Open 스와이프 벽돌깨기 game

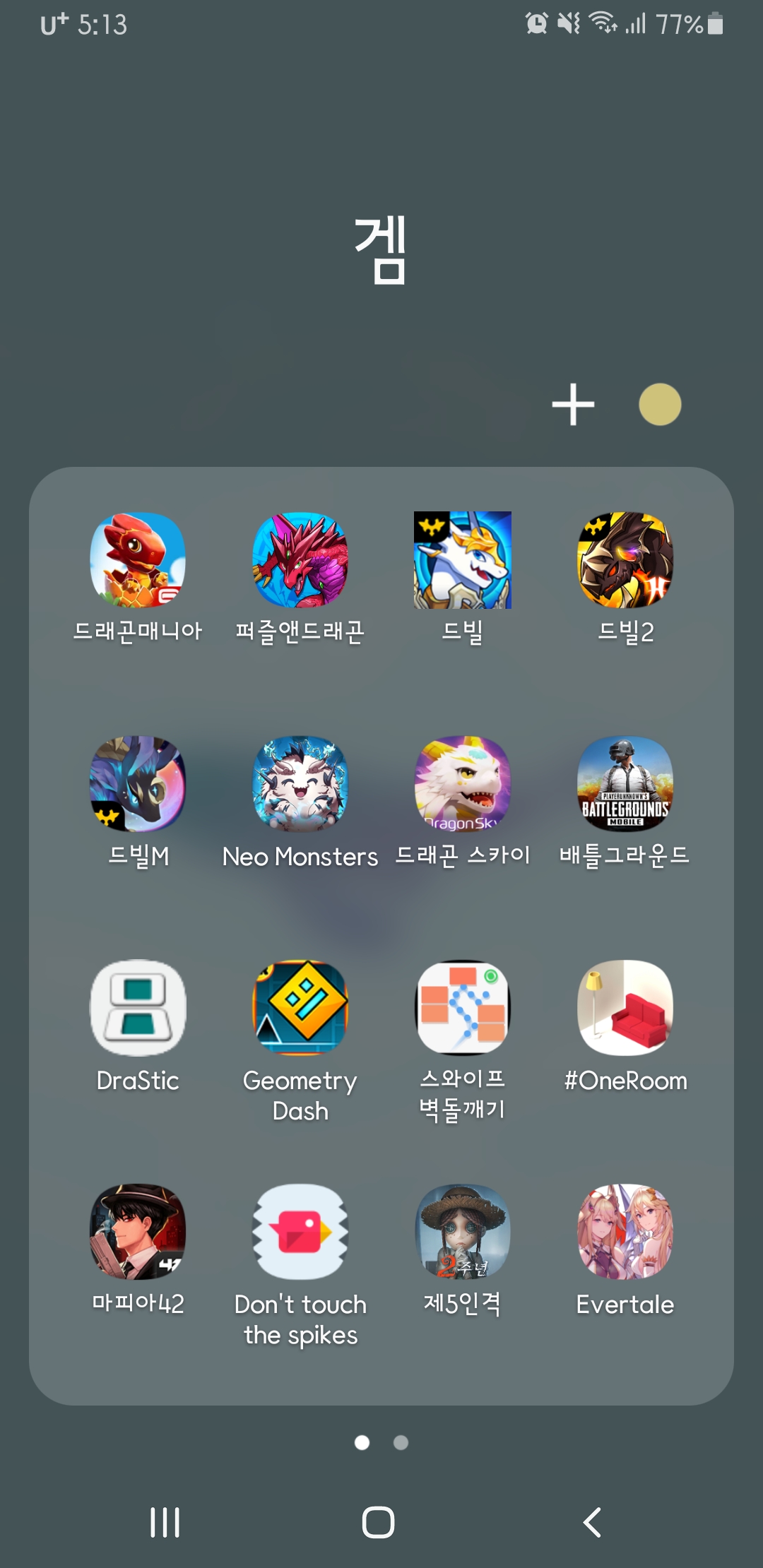[463, 1008]
